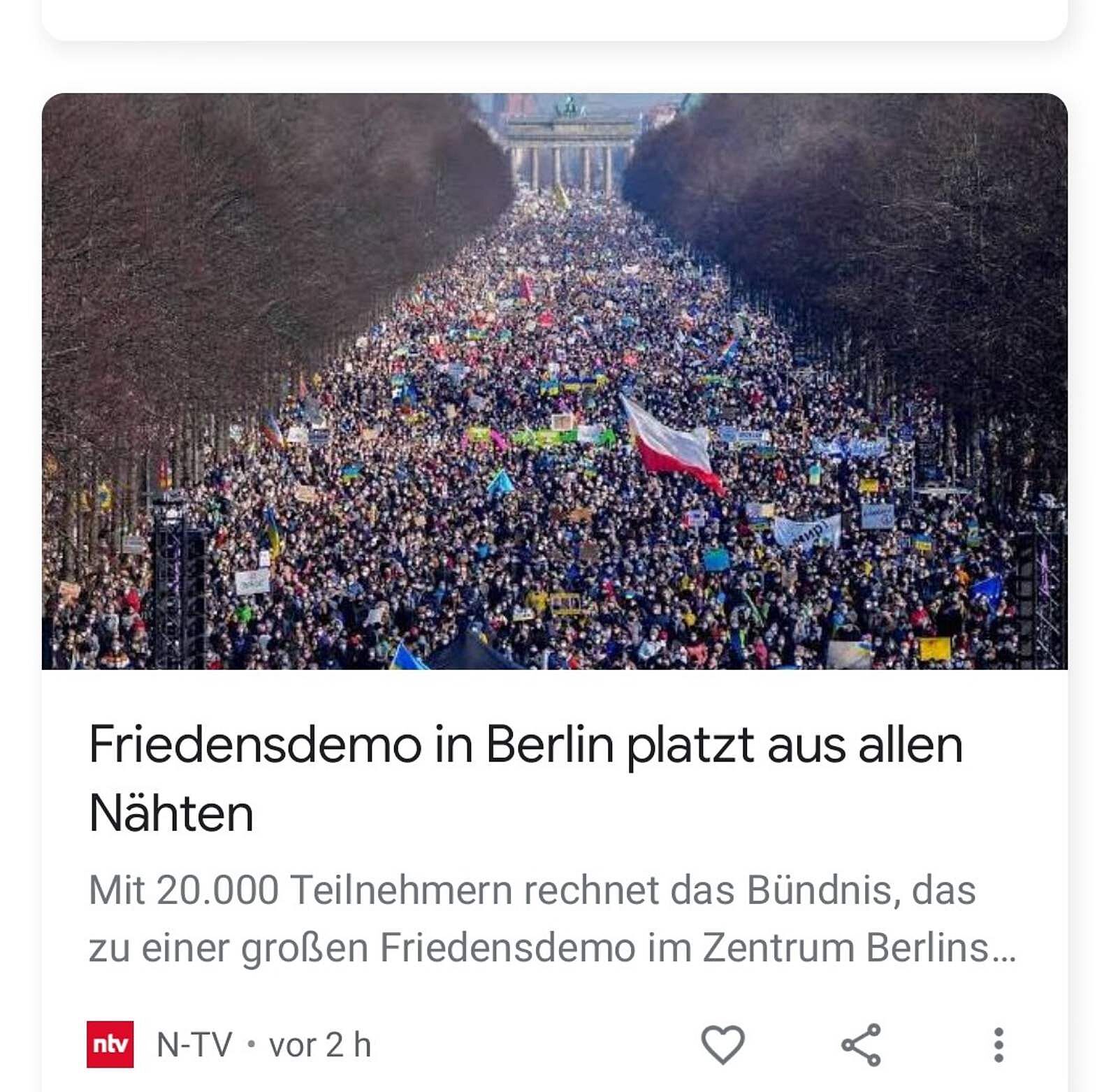Like the N-TV Friedensdemo article
Screen dimensions: 1118x1092
click(723, 1044)
